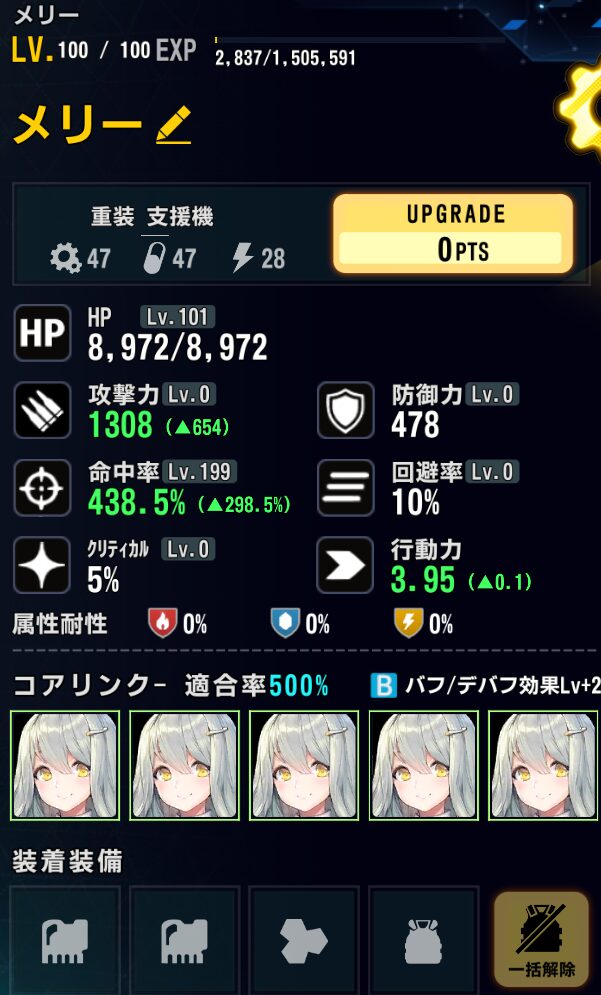Open the UPGRADE 0PTS button

pyautogui.click(x=452, y=234)
